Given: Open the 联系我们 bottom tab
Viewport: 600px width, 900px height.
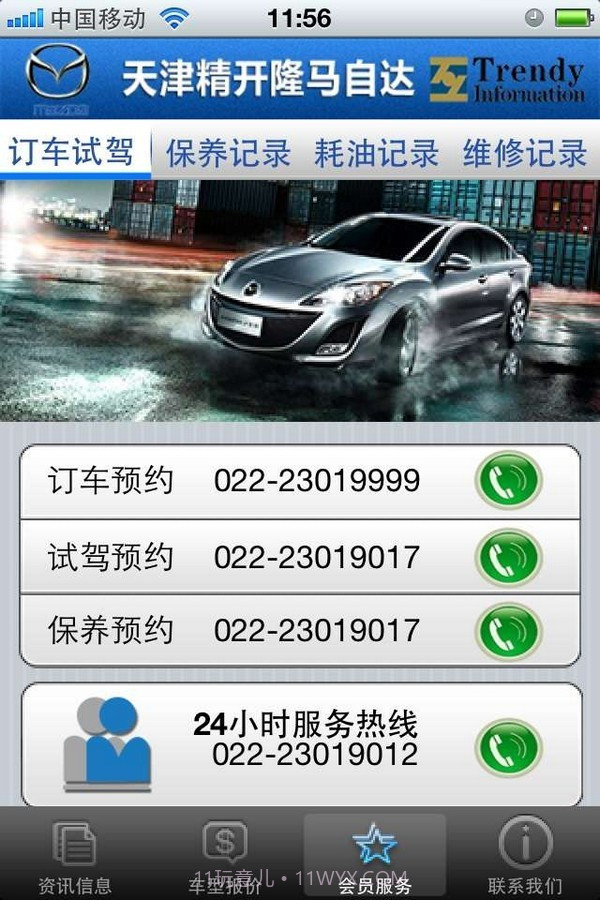Looking at the screenshot, I should pyautogui.click(x=525, y=856).
